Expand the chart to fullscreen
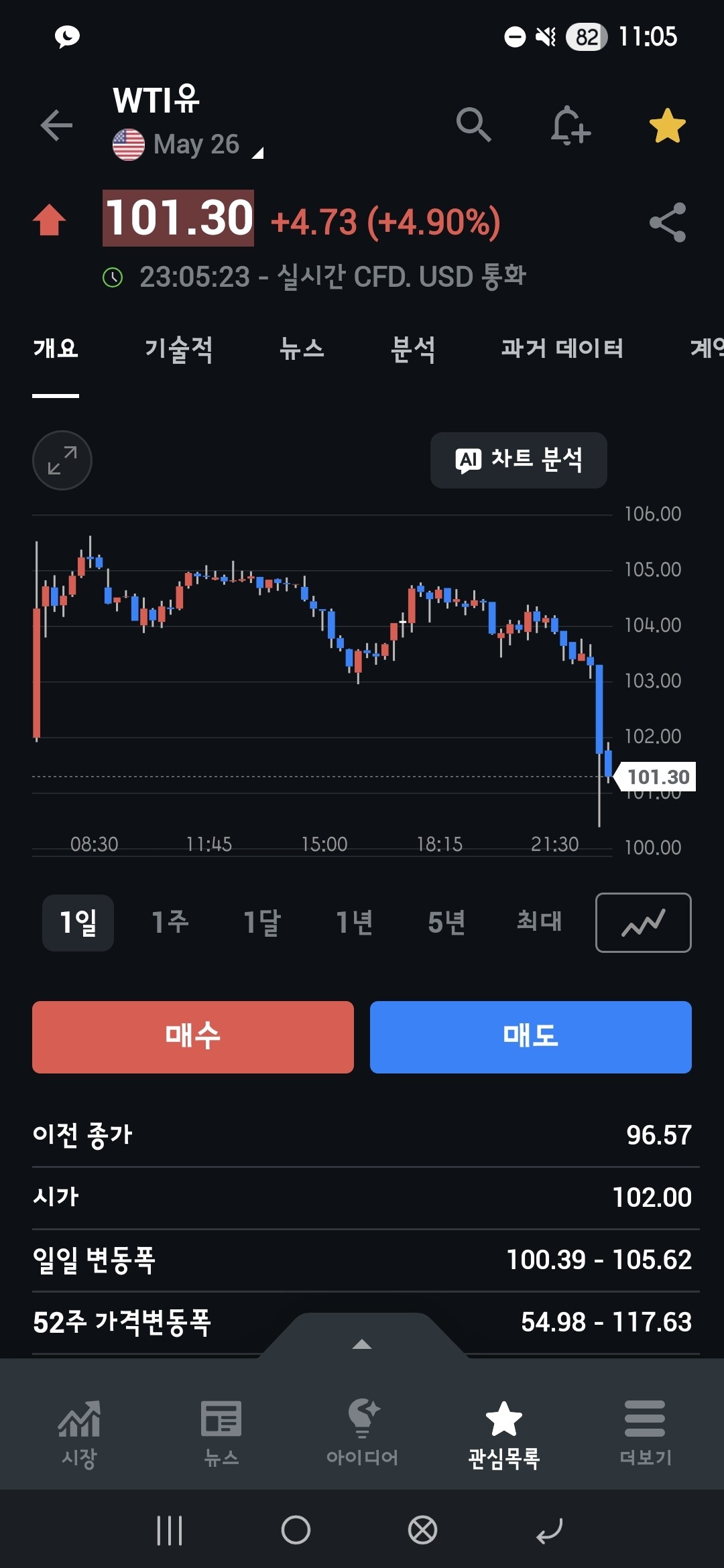 click(62, 460)
